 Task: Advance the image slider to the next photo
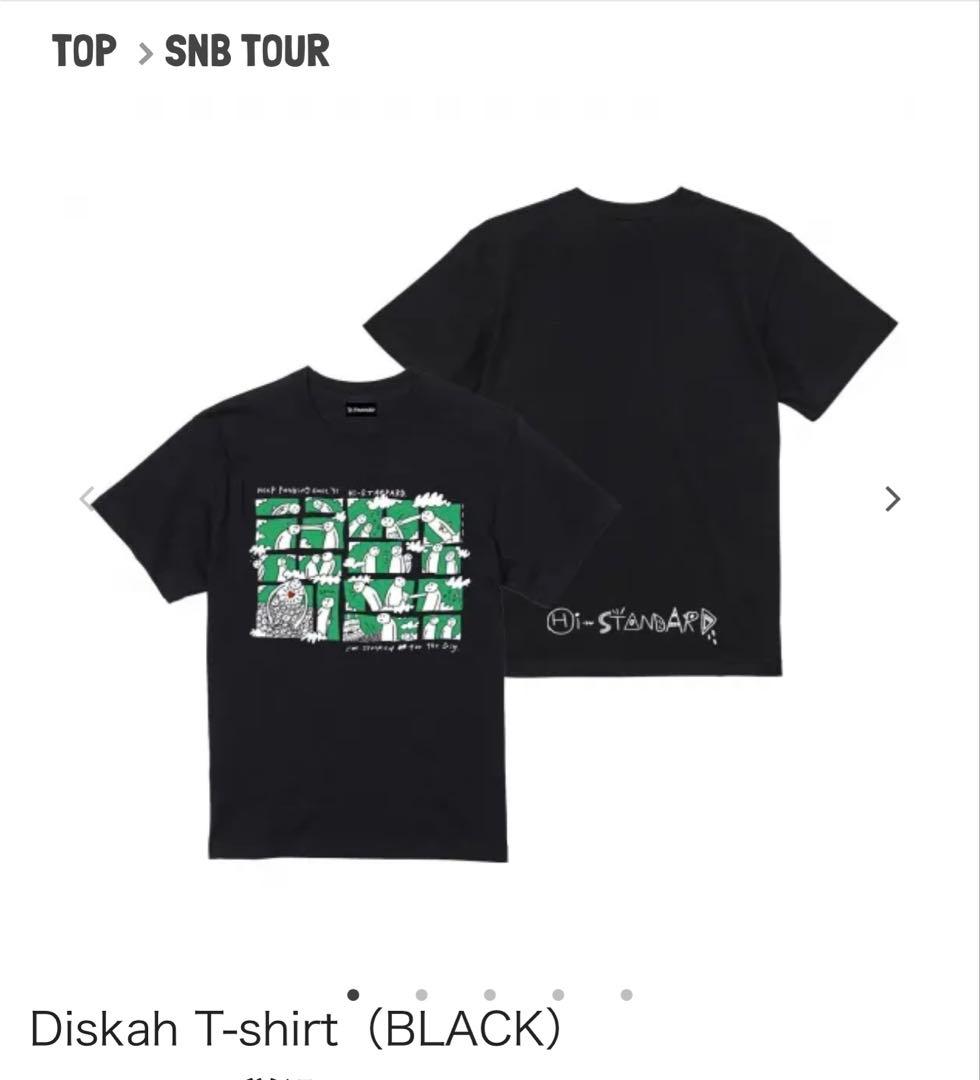point(893,500)
